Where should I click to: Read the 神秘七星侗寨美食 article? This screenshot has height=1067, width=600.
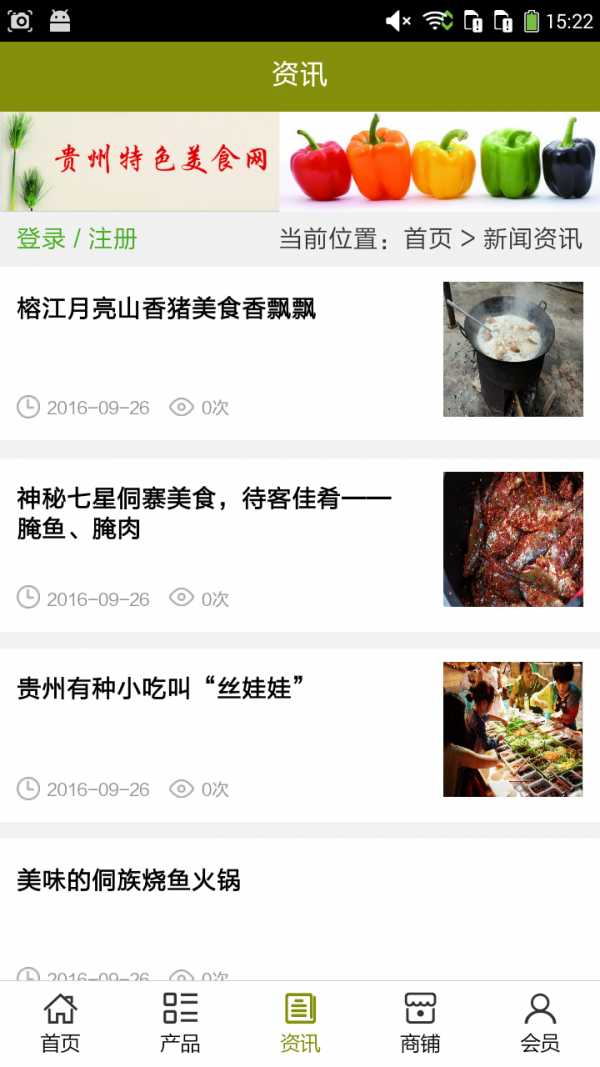(204, 513)
